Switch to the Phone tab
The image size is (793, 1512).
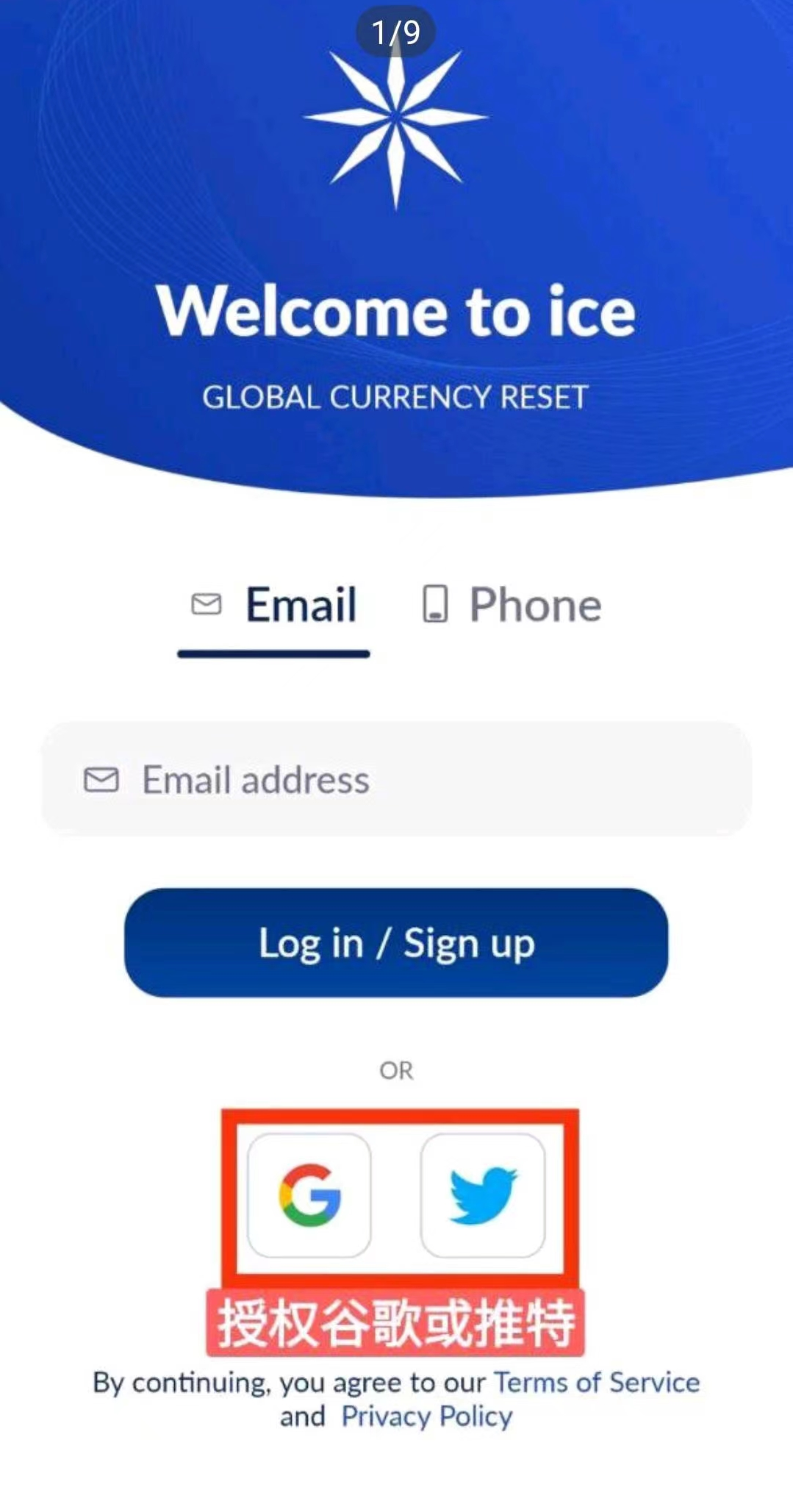coord(512,605)
